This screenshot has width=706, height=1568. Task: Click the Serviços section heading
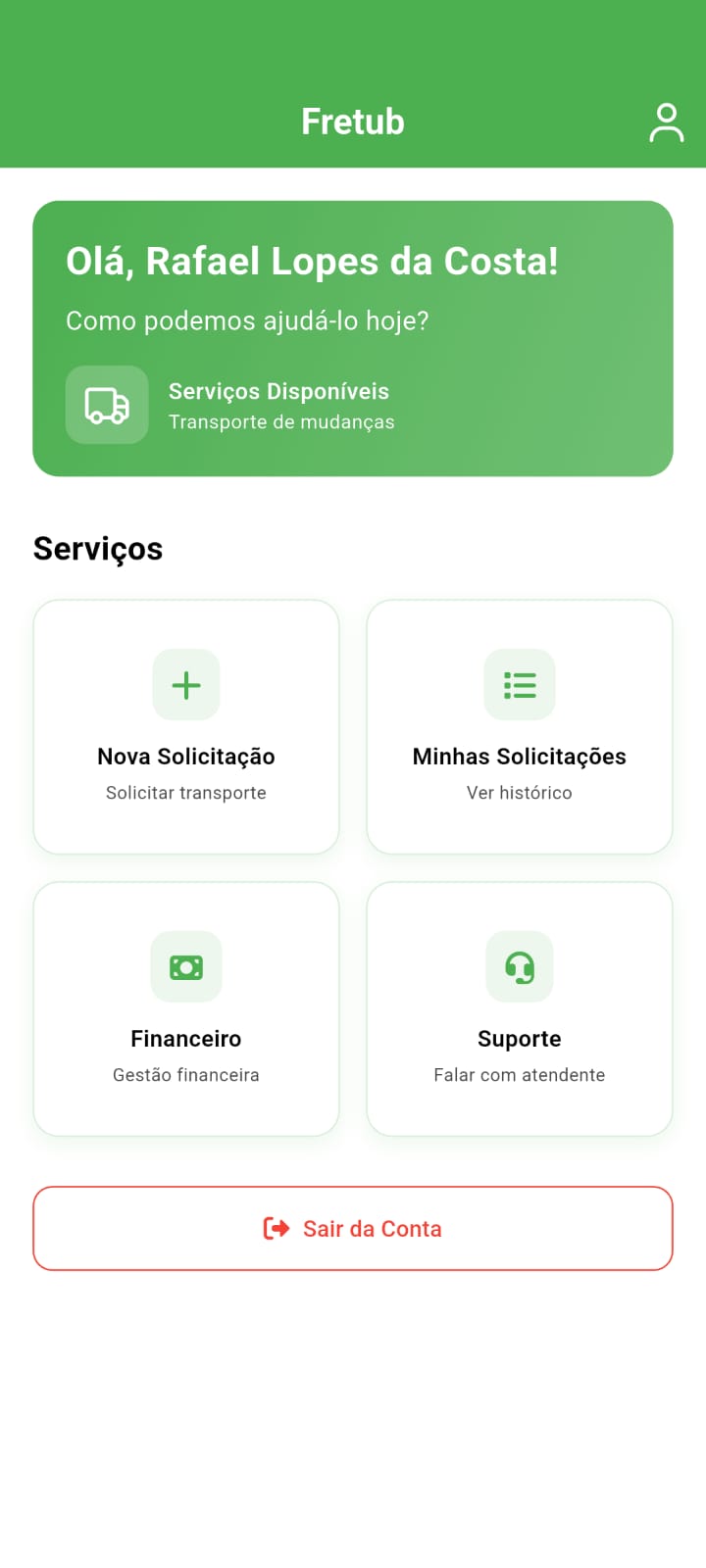98,547
